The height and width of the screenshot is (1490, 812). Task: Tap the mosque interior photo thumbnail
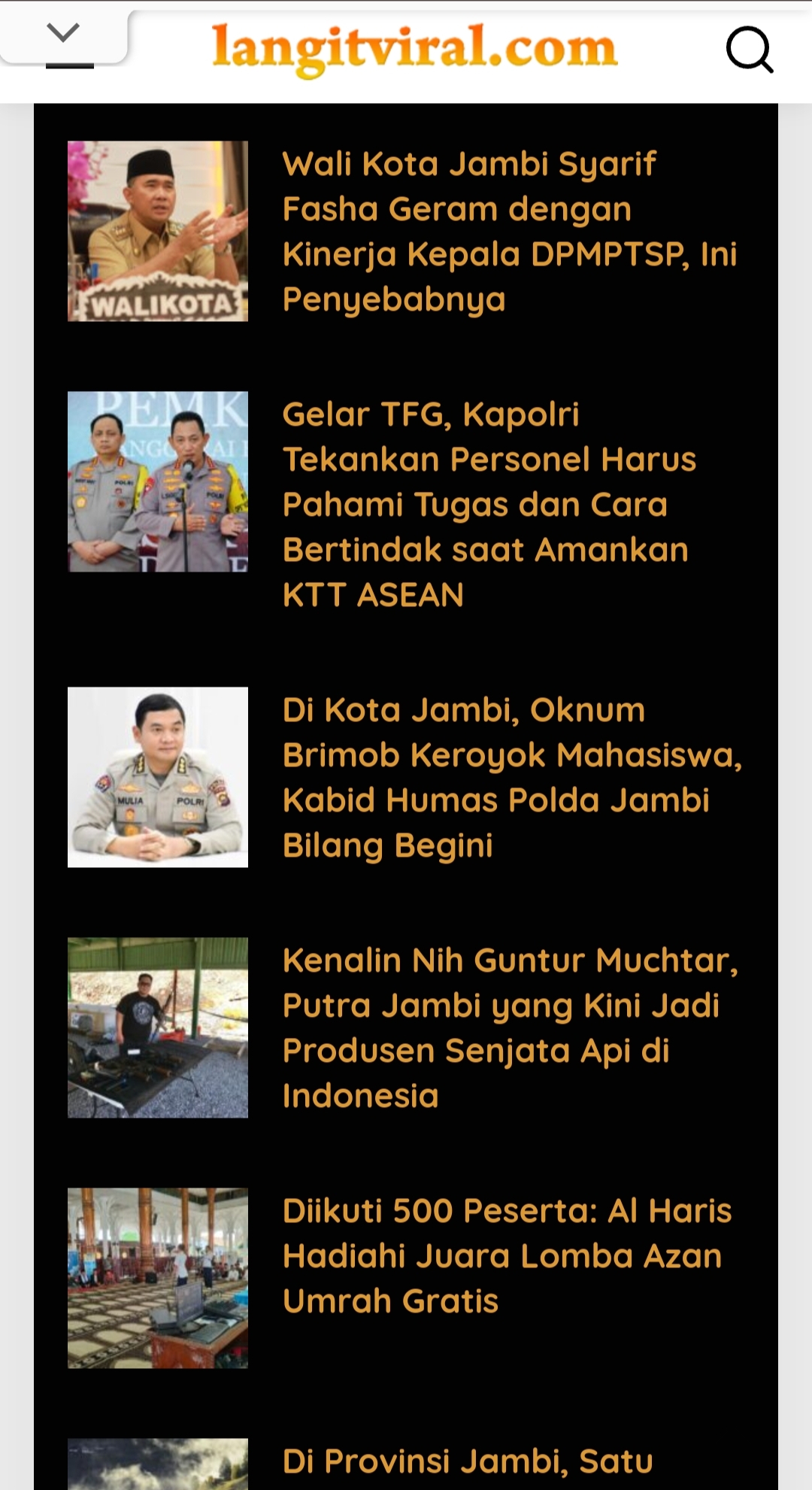click(158, 1278)
